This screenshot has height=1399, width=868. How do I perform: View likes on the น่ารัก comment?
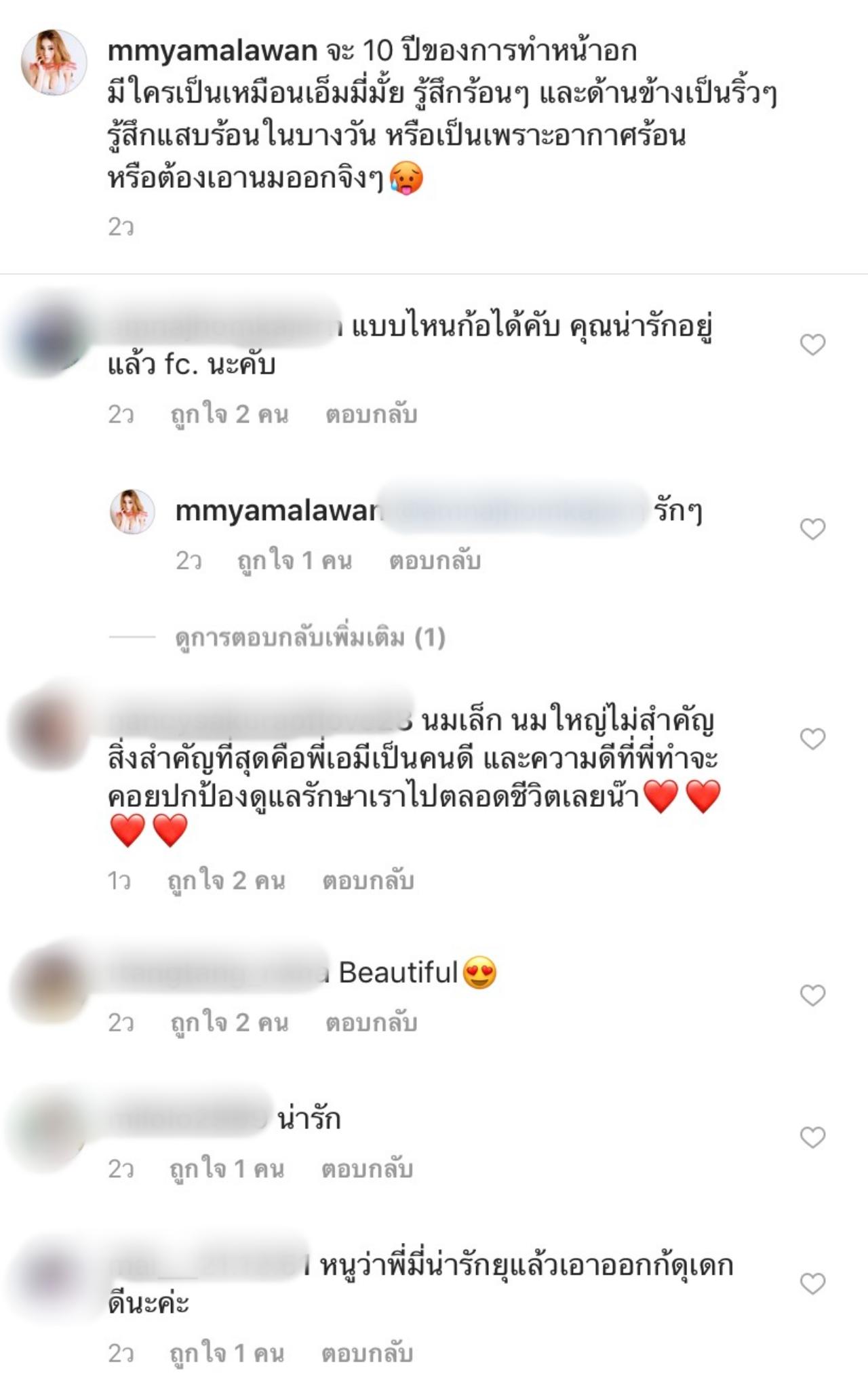click(226, 1168)
